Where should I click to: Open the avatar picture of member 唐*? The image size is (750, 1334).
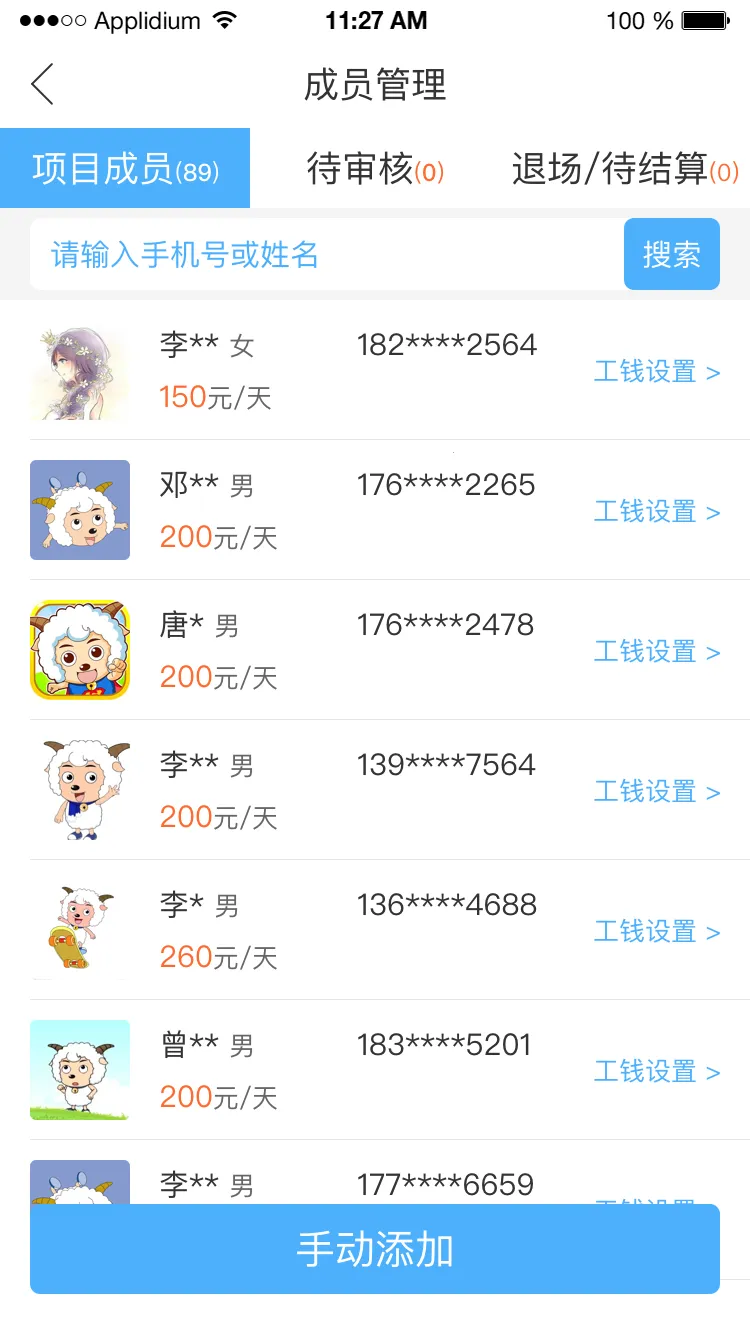[80, 650]
